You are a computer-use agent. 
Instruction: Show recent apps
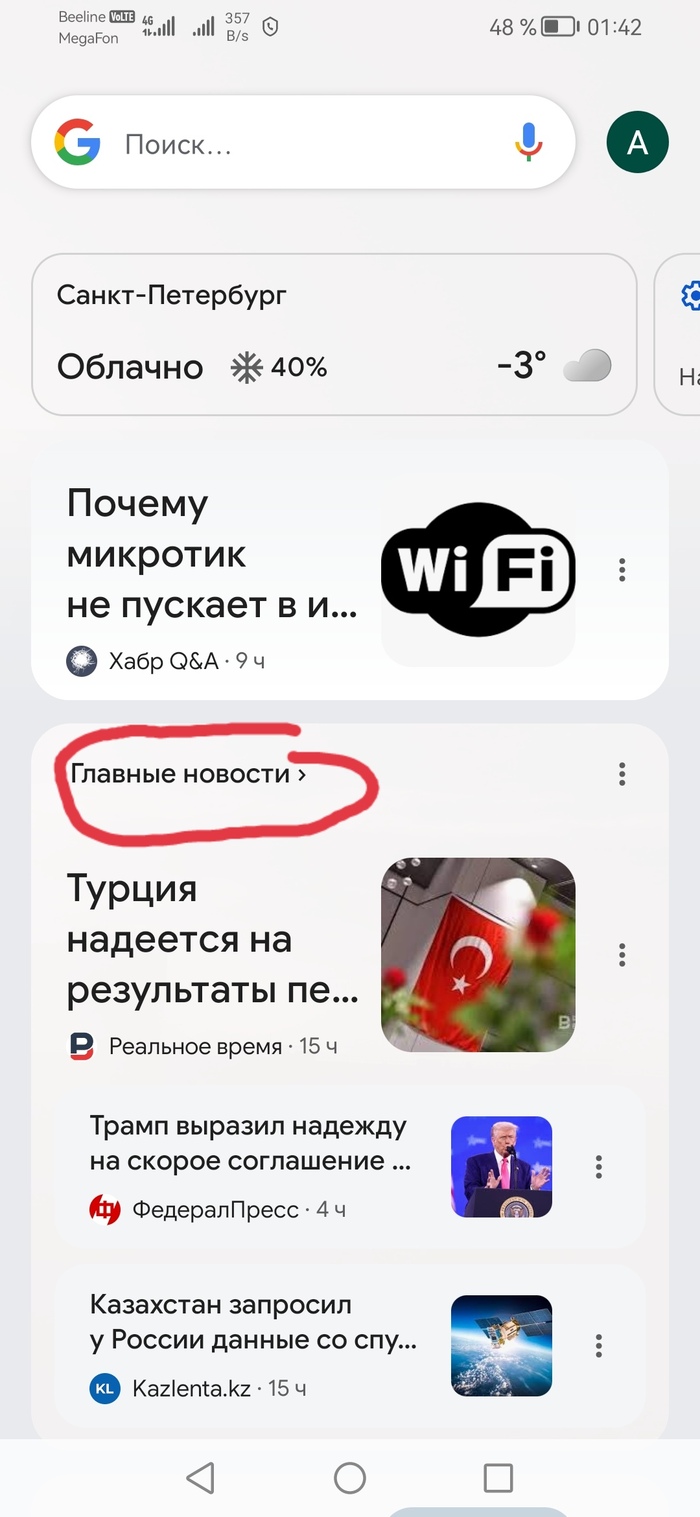point(497,1478)
